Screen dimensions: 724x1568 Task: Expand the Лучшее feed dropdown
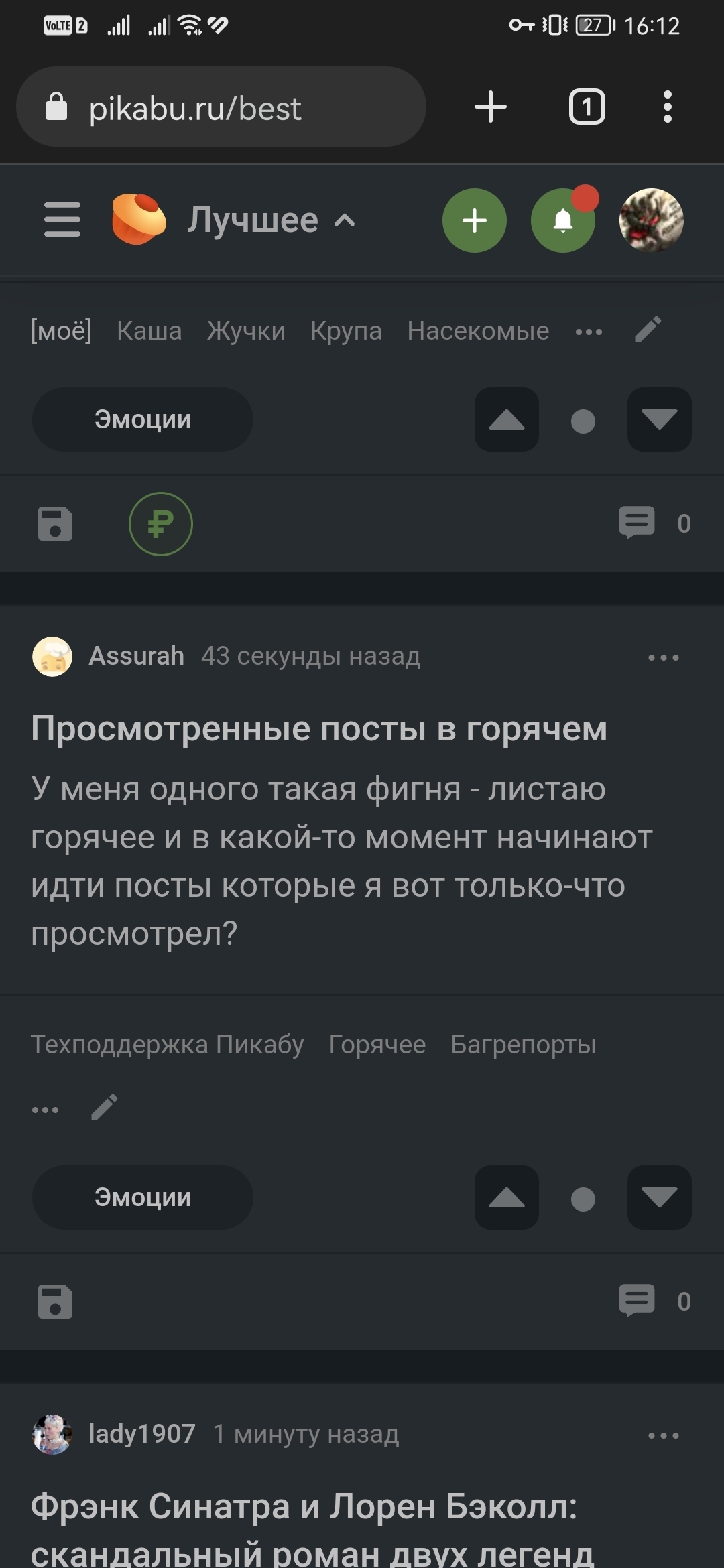(x=271, y=220)
